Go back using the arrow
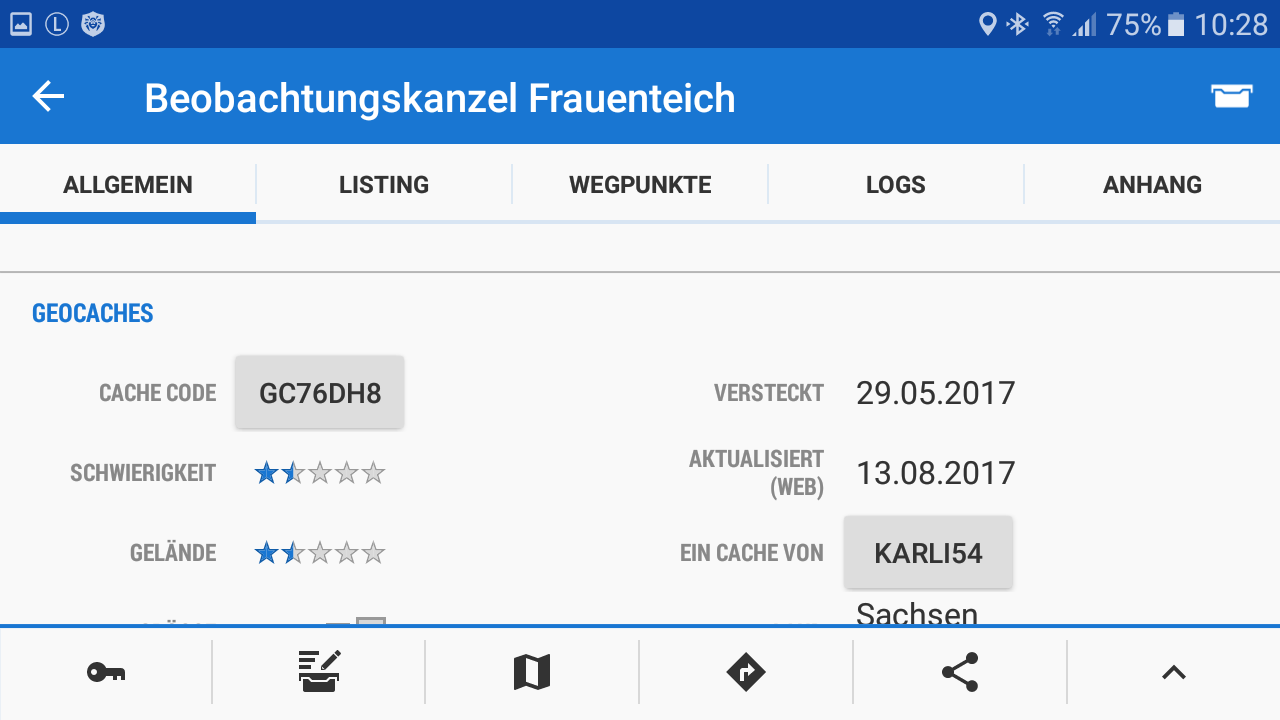This screenshot has height=720, width=1280. tap(48, 97)
